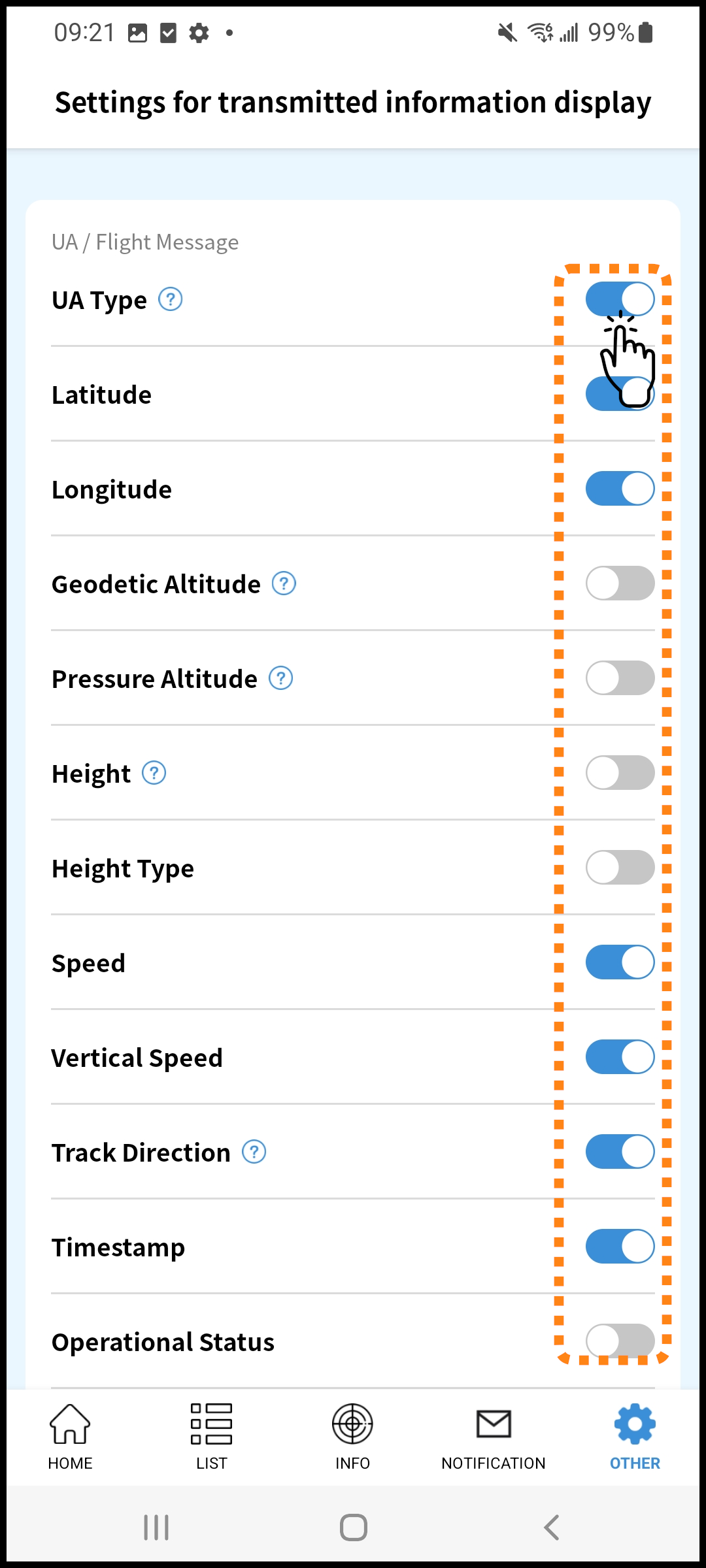Select the OTHER tab
706x1568 pixels.
pyautogui.click(x=635, y=1437)
